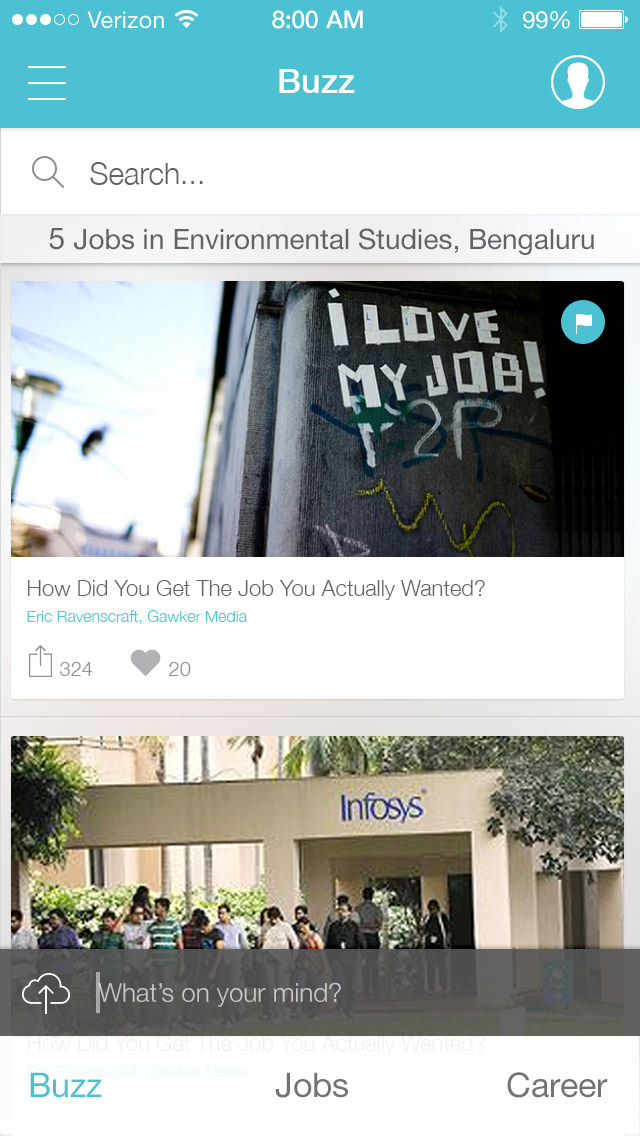Focus the What's on your mind field
The image size is (640, 1136).
pos(360,993)
